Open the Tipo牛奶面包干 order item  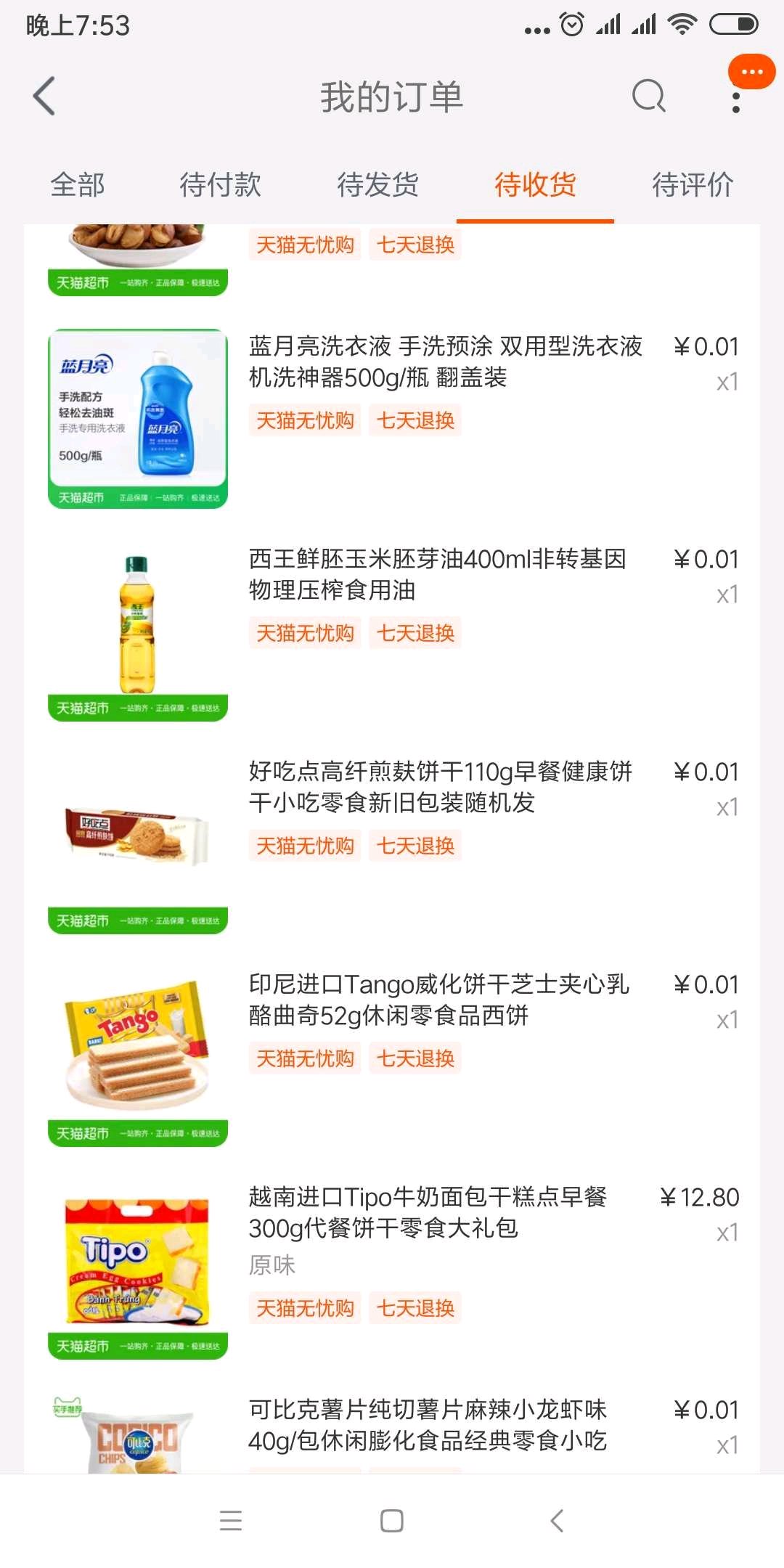[428, 1212]
